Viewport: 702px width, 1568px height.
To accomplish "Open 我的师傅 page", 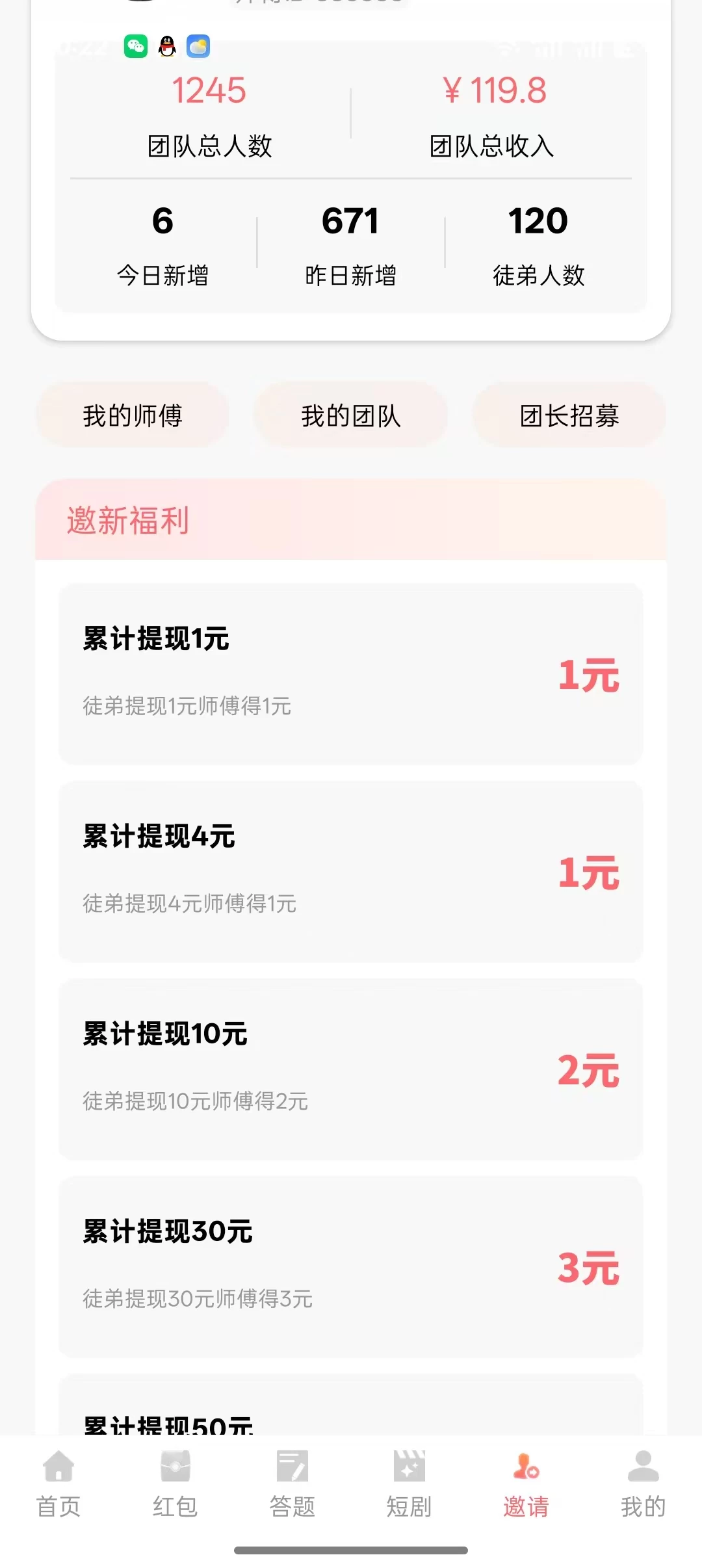I will [133, 415].
